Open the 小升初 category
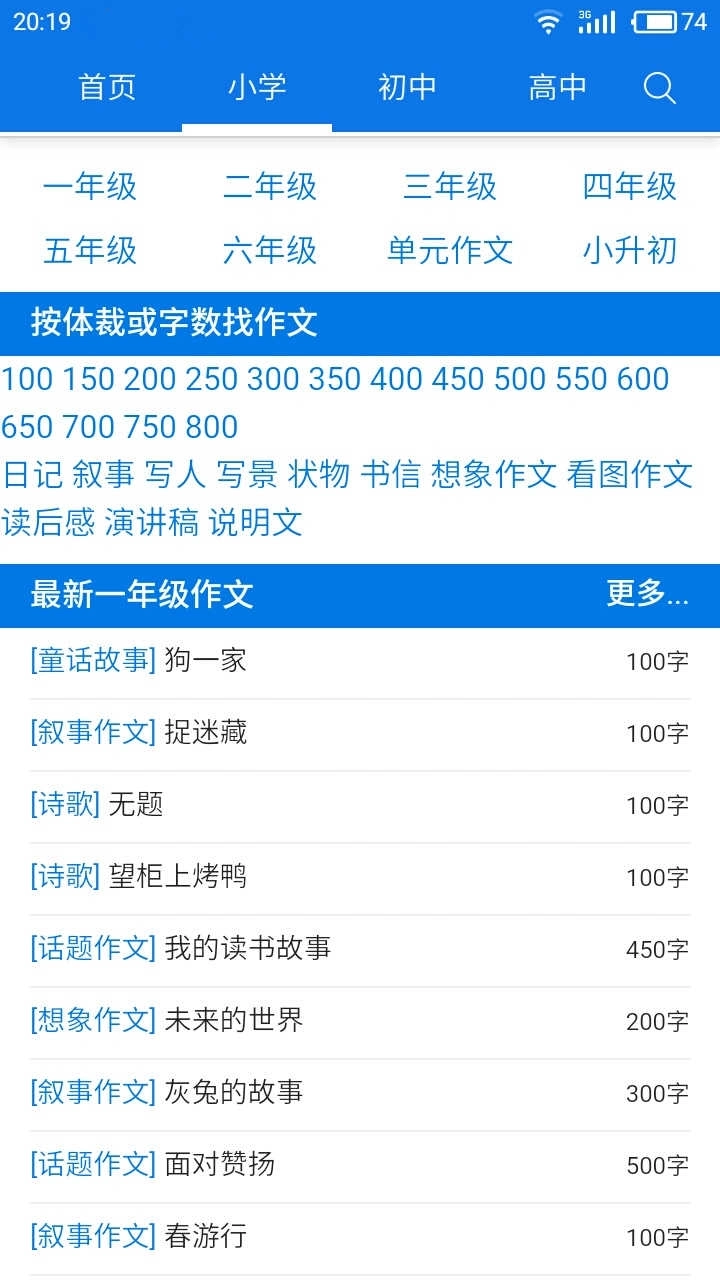The width and height of the screenshot is (720, 1280). pyautogui.click(x=630, y=252)
